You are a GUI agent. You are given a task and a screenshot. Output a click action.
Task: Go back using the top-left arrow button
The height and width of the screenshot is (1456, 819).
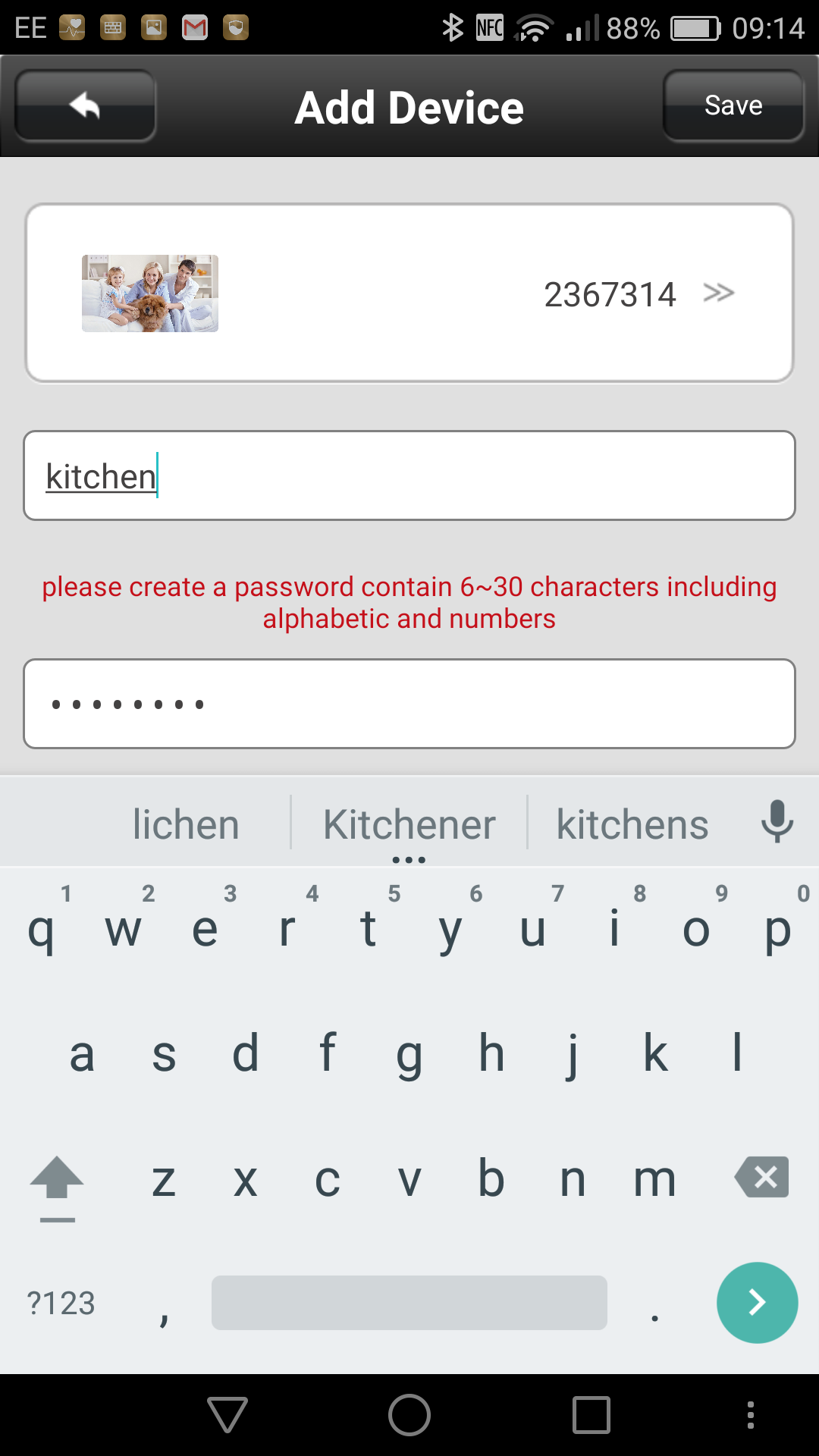coord(85,105)
